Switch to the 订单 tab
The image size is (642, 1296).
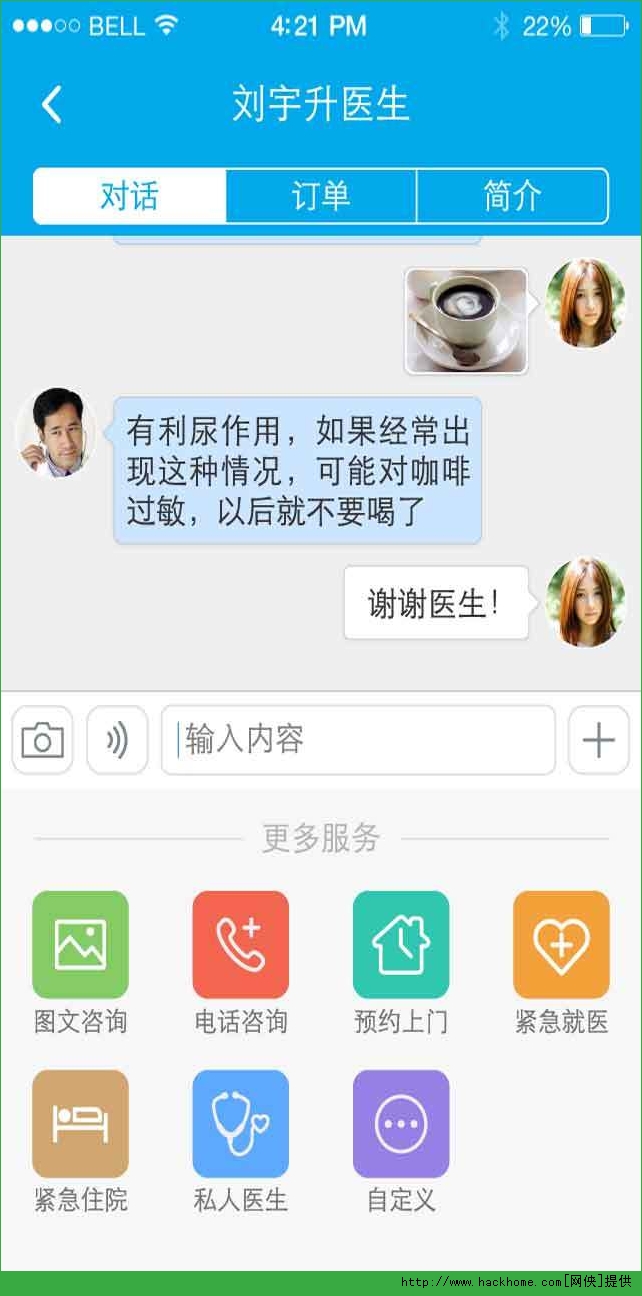coord(321,196)
